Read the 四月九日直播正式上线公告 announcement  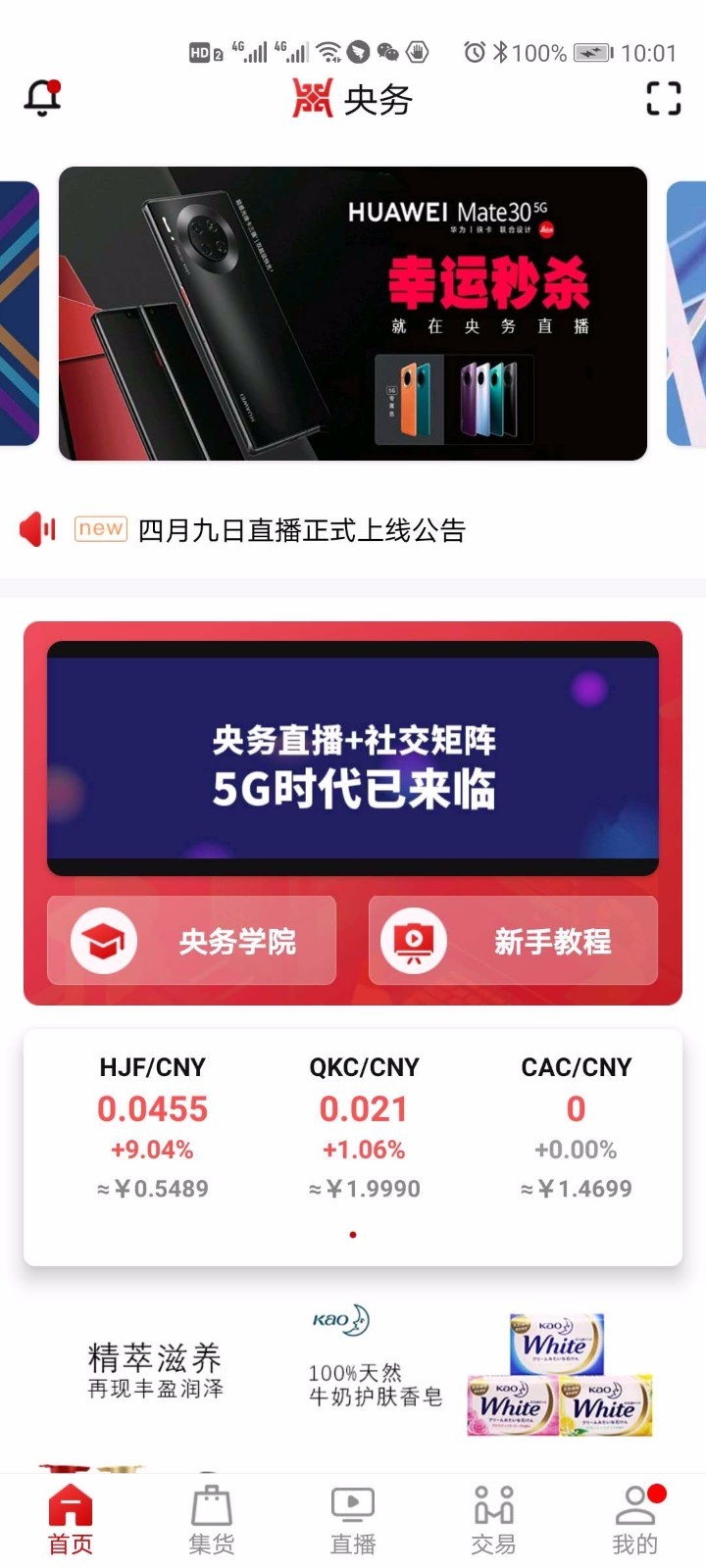point(301,530)
